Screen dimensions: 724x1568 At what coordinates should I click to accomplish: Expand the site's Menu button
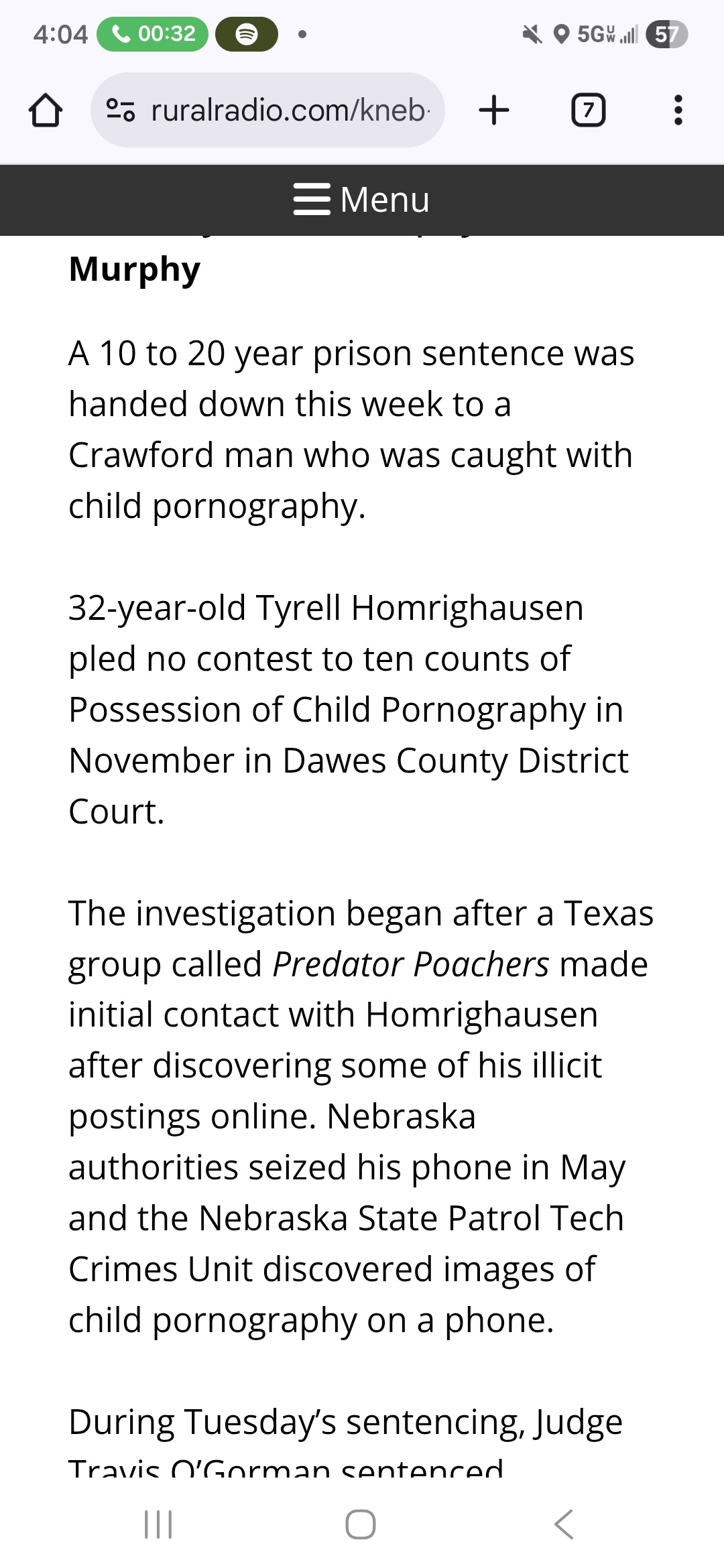(362, 200)
